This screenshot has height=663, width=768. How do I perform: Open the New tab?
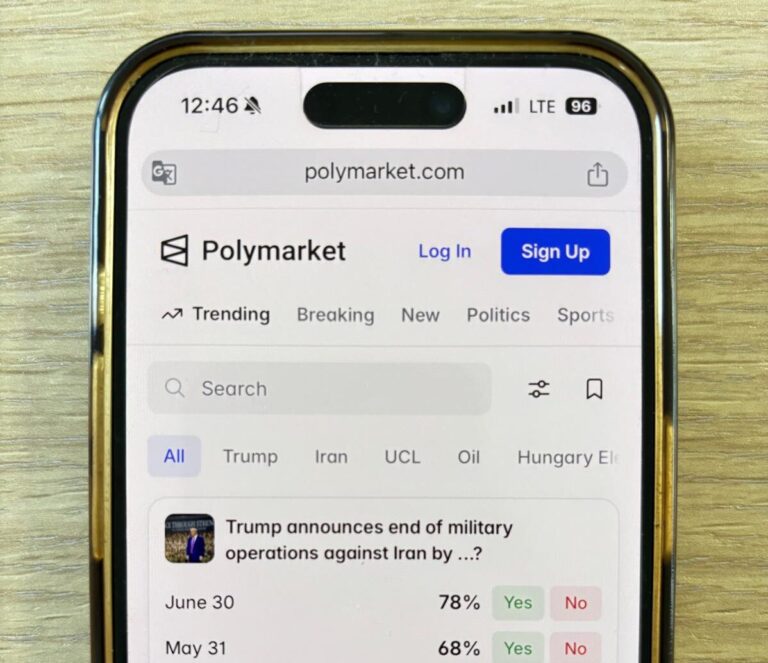point(420,315)
